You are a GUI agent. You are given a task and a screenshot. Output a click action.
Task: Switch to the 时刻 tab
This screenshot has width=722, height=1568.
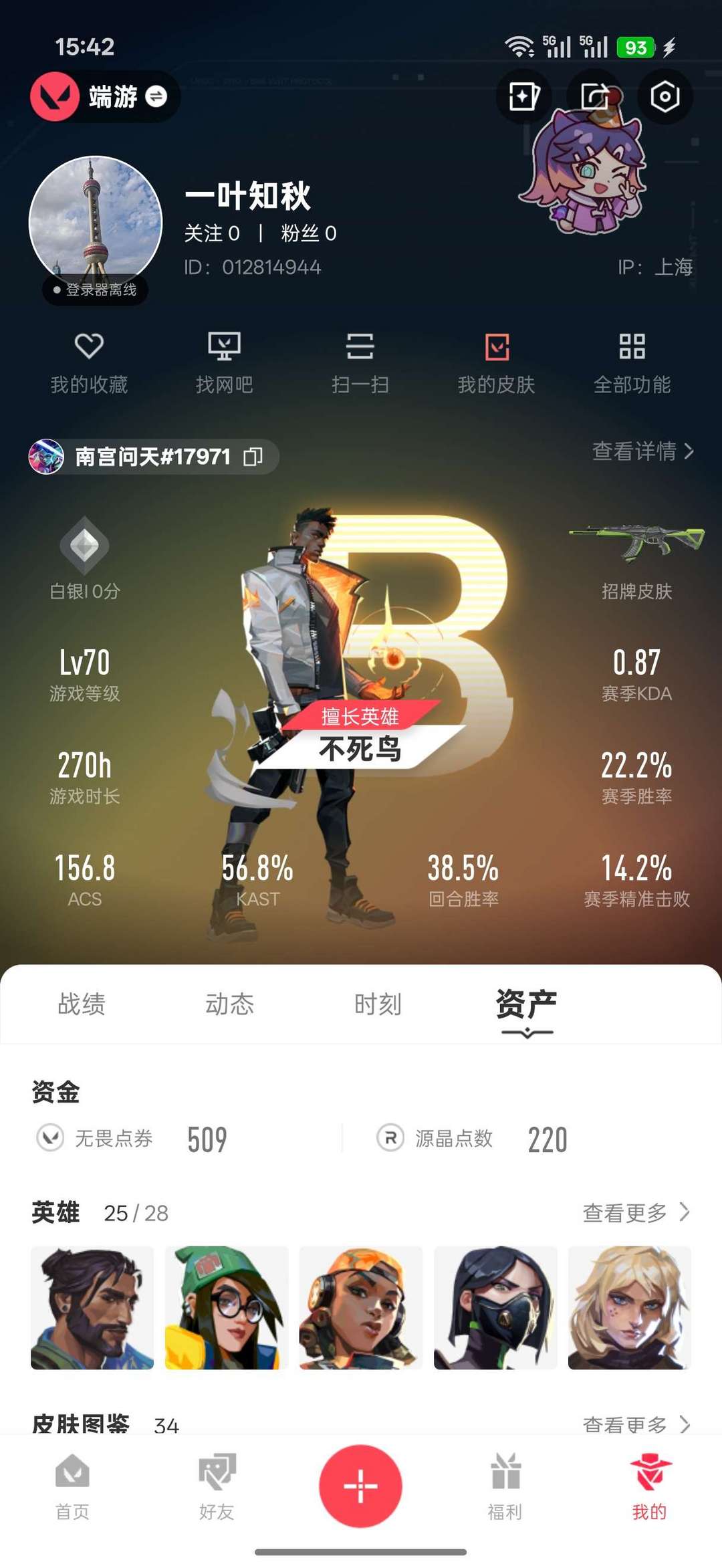click(378, 1004)
